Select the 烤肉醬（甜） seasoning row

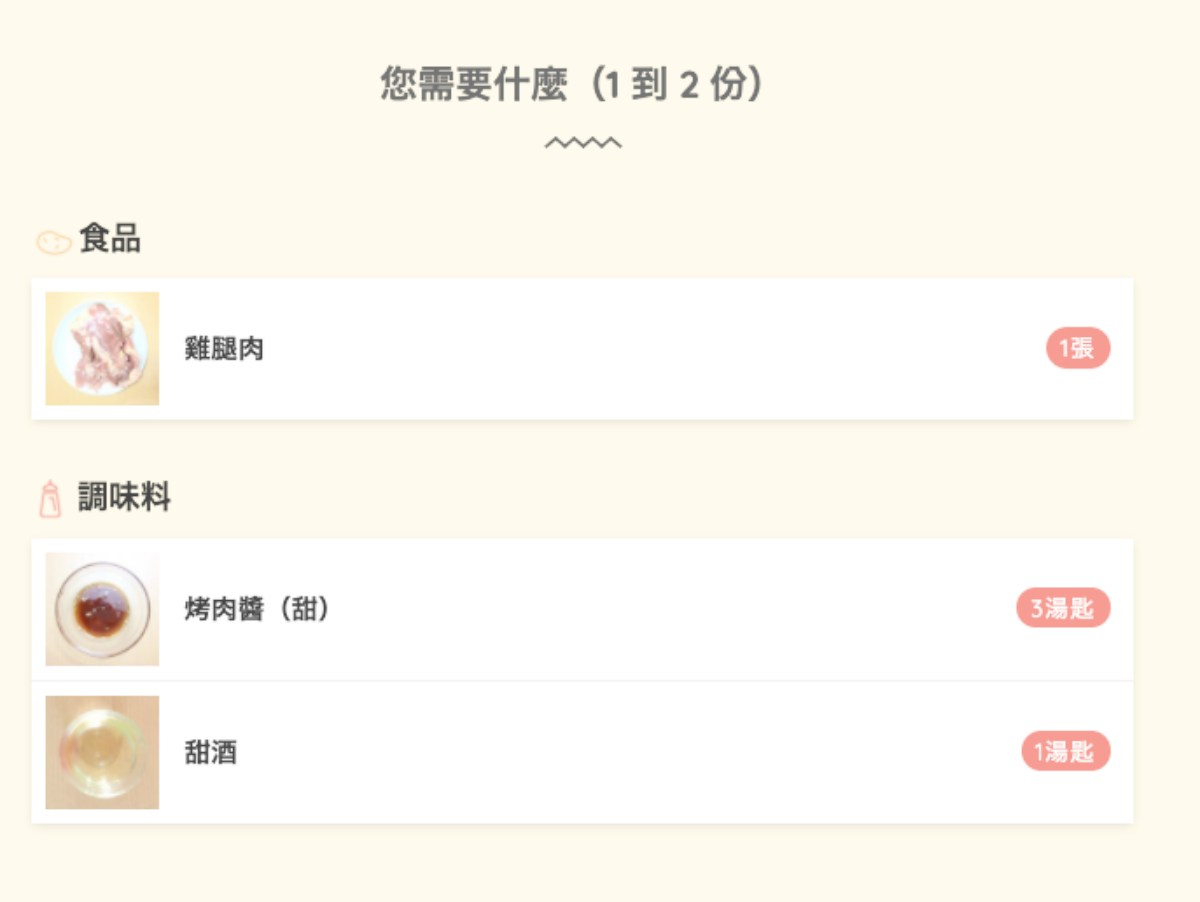(580, 609)
